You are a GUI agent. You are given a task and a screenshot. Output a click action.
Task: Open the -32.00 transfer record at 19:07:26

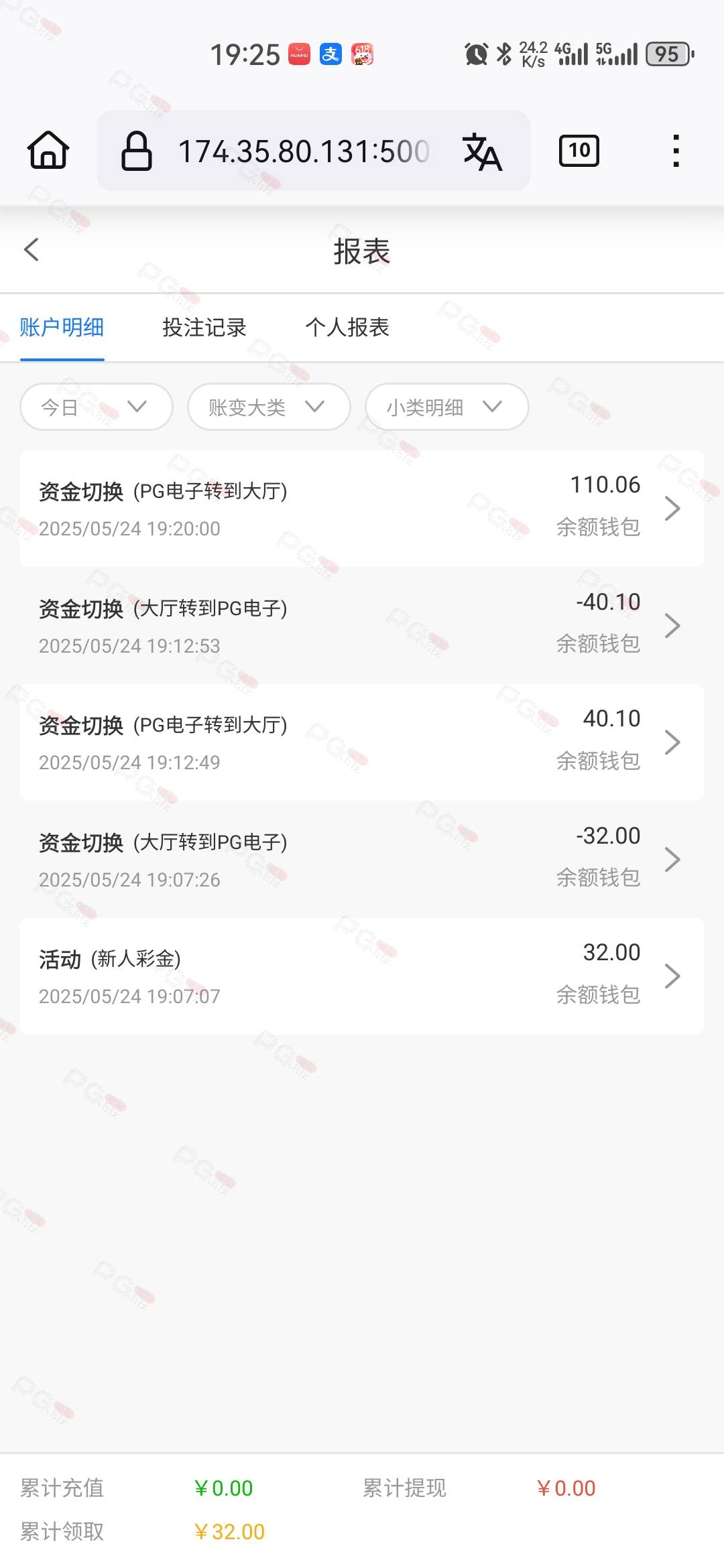tap(362, 859)
